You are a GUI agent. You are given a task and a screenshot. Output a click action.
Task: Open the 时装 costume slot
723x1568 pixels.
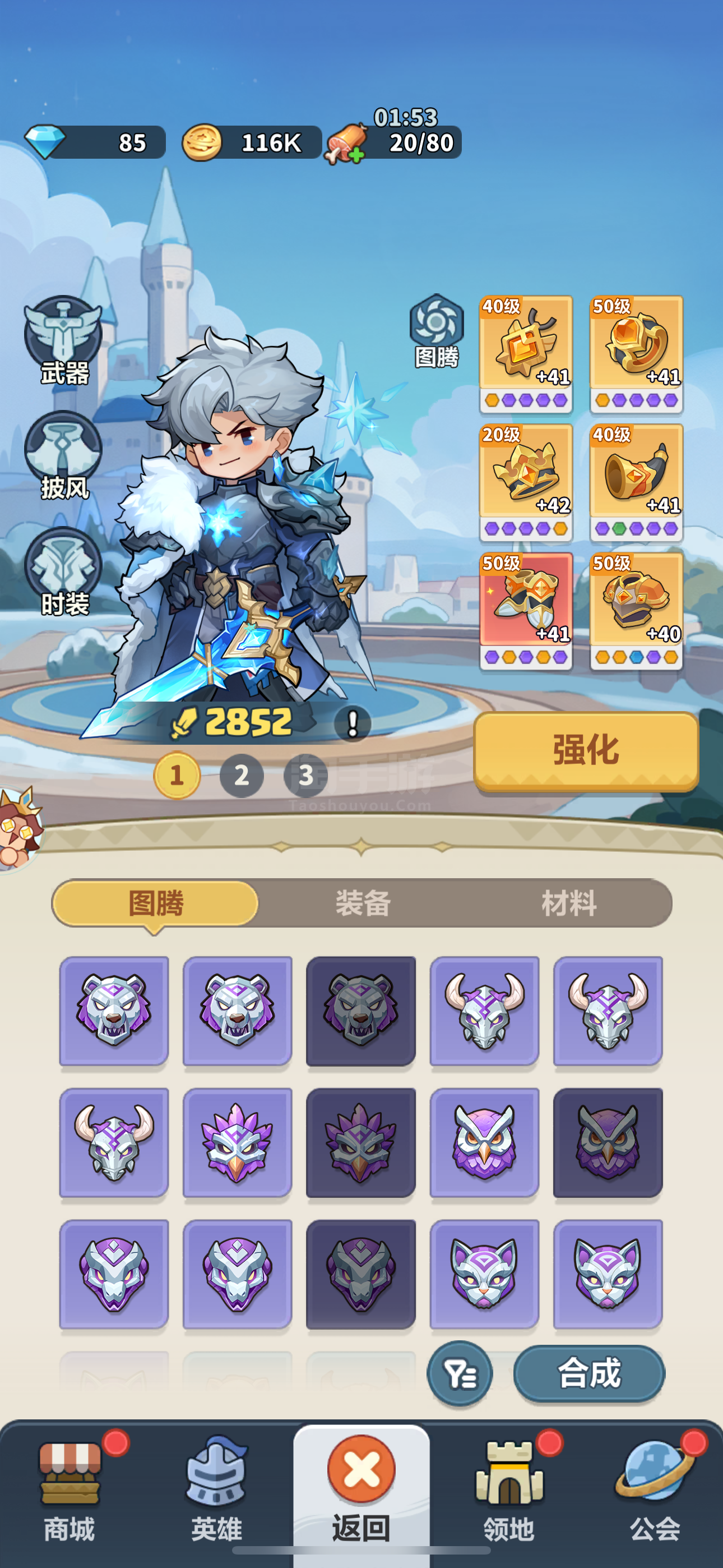63,570
